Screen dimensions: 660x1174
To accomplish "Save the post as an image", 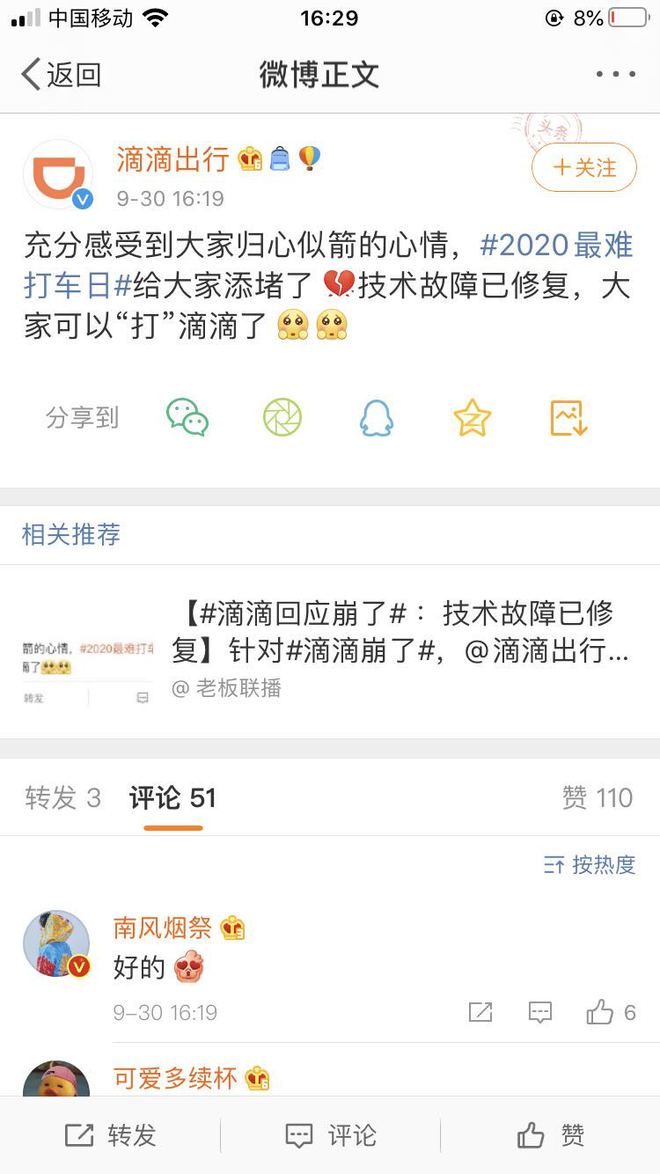I will (x=568, y=418).
